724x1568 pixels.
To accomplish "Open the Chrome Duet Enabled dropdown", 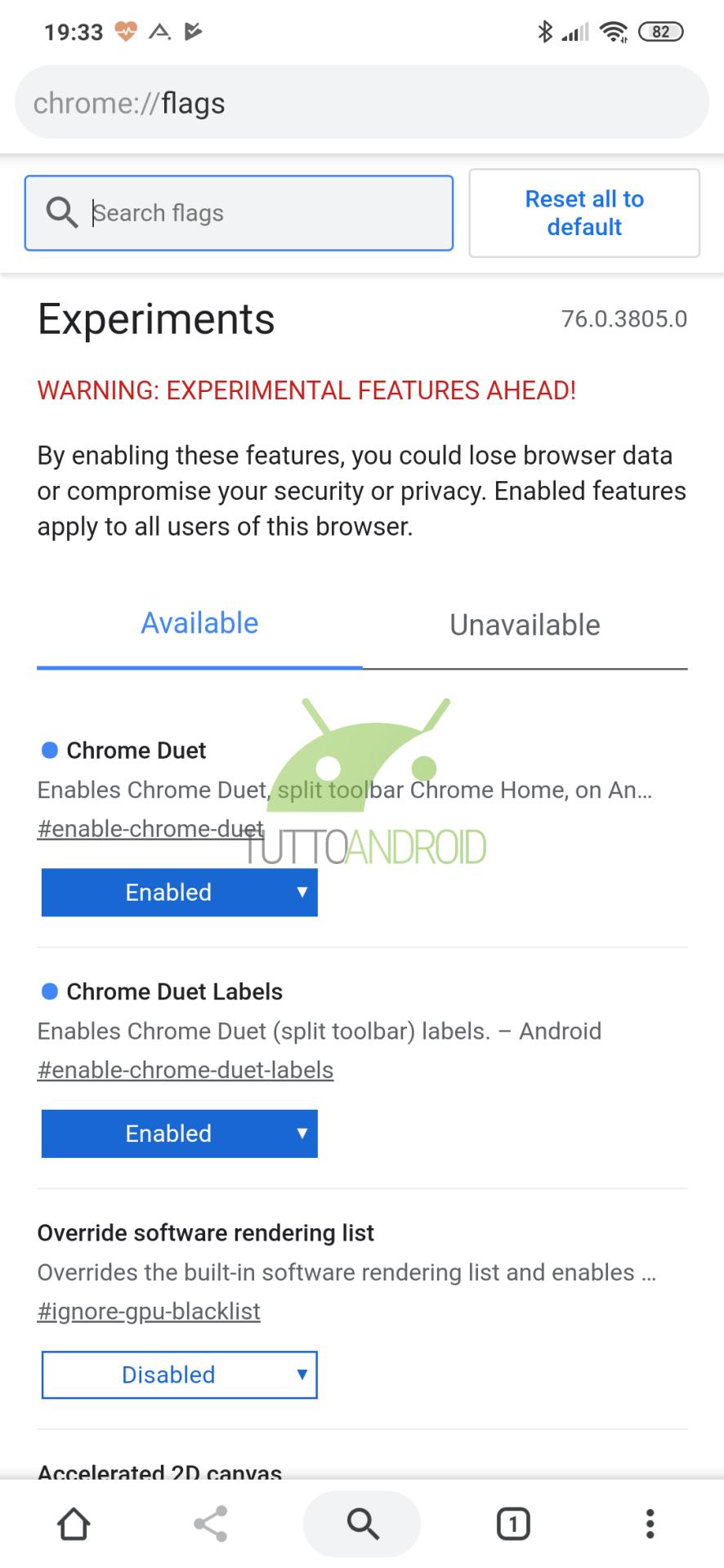I will point(179,892).
